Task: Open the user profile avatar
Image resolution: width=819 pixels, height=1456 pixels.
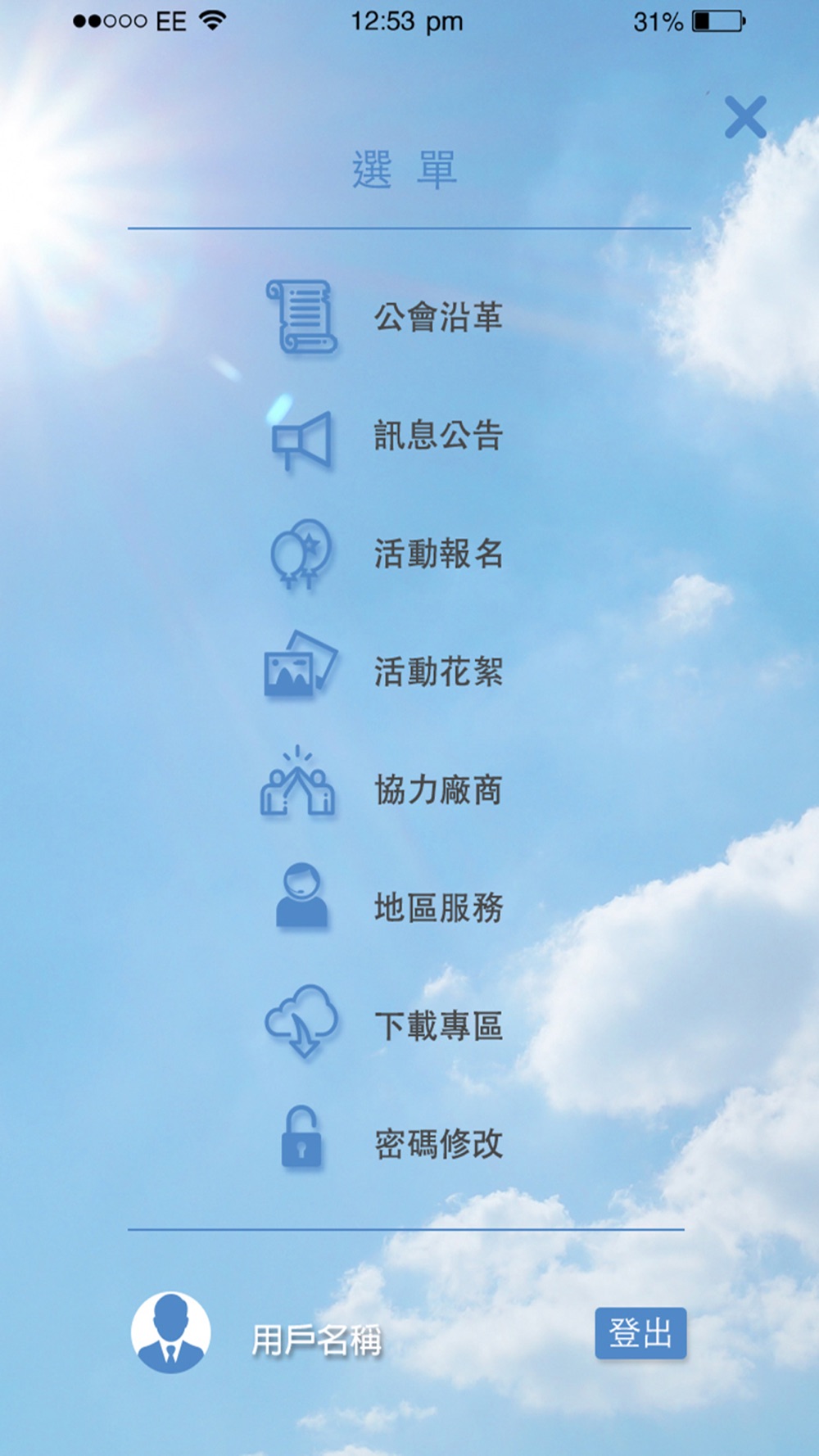Action: click(x=170, y=1333)
